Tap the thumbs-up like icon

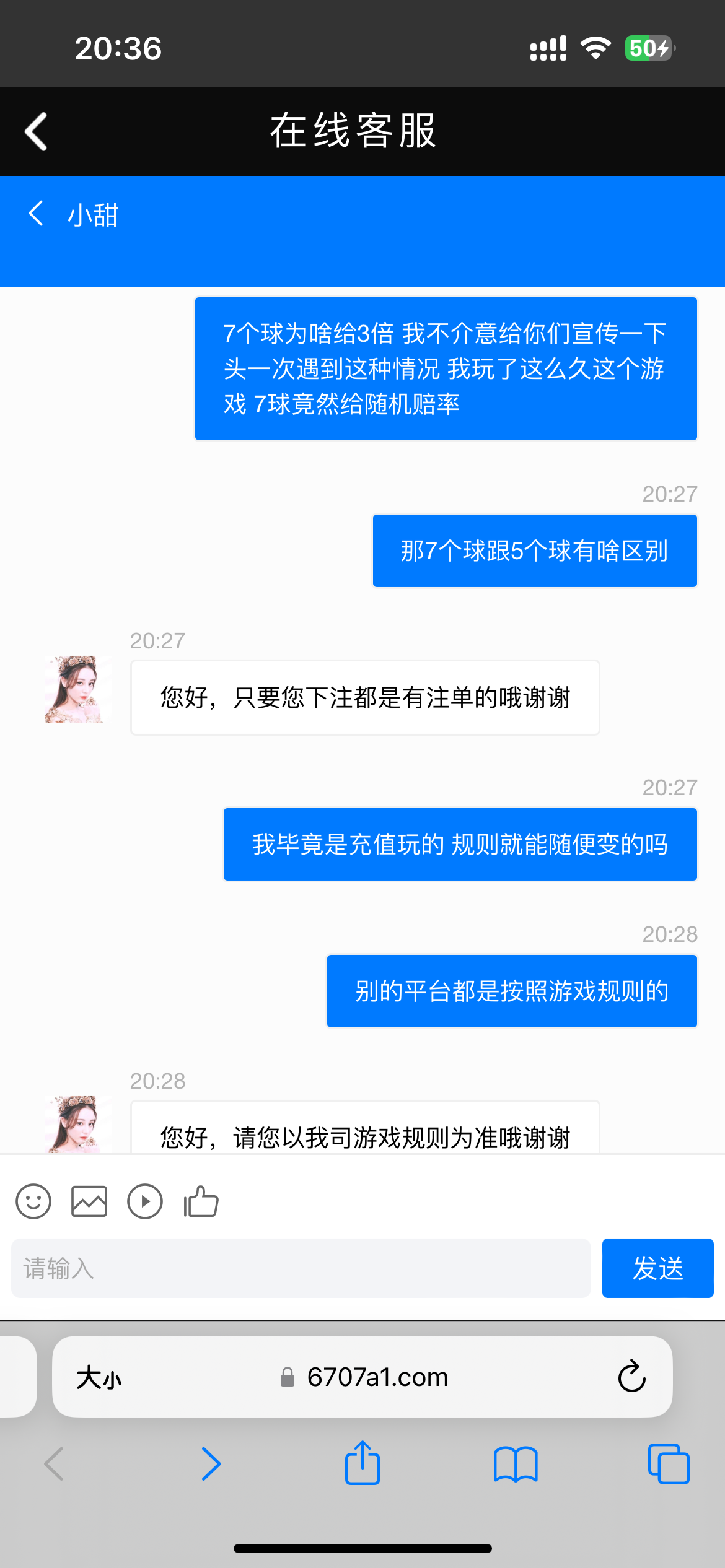(x=200, y=1201)
